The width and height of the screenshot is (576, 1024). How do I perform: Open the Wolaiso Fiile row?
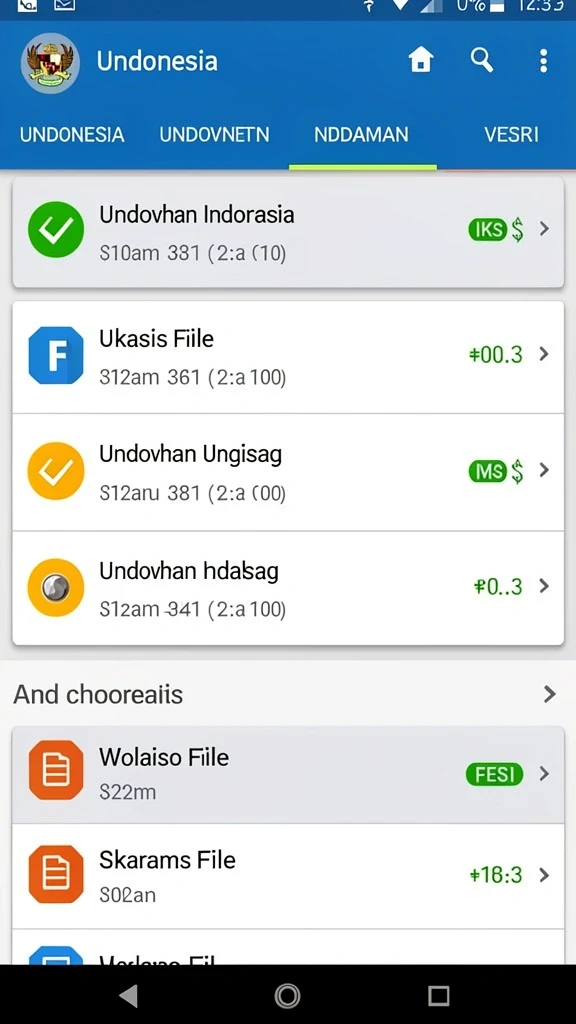coord(288,775)
